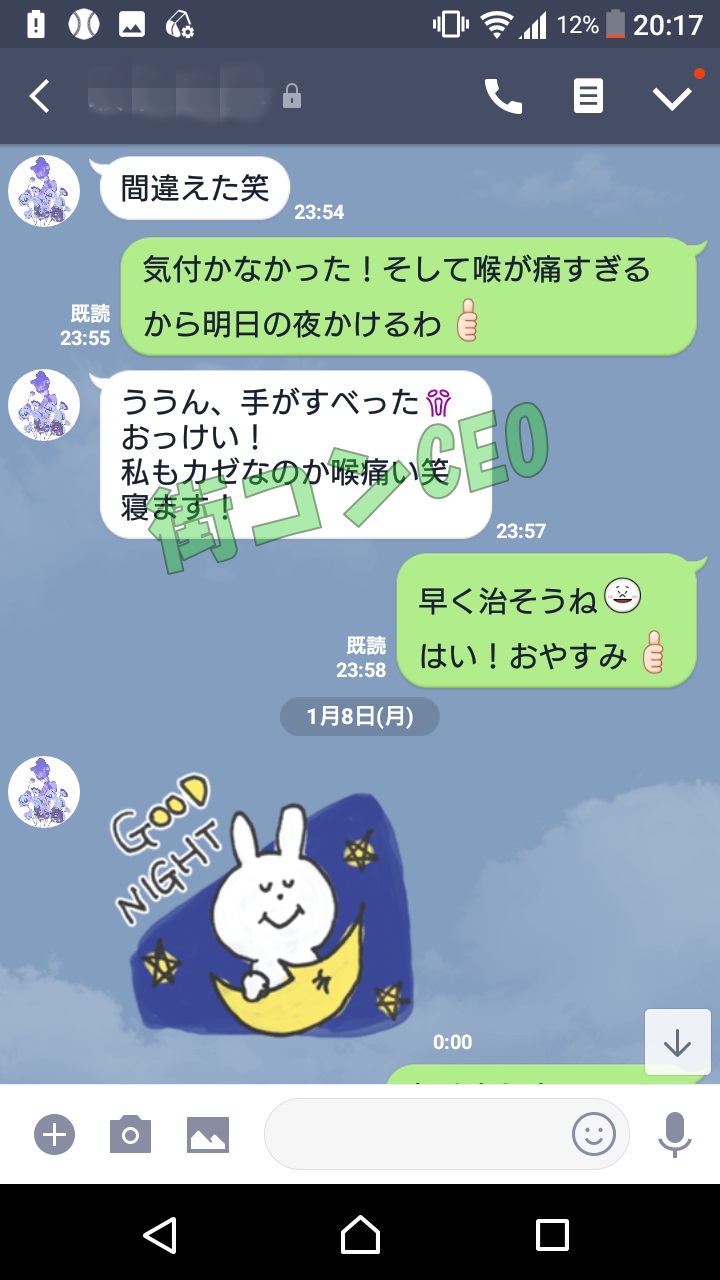Tap the system home button
The image size is (720, 1280).
pyautogui.click(x=360, y=1235)
